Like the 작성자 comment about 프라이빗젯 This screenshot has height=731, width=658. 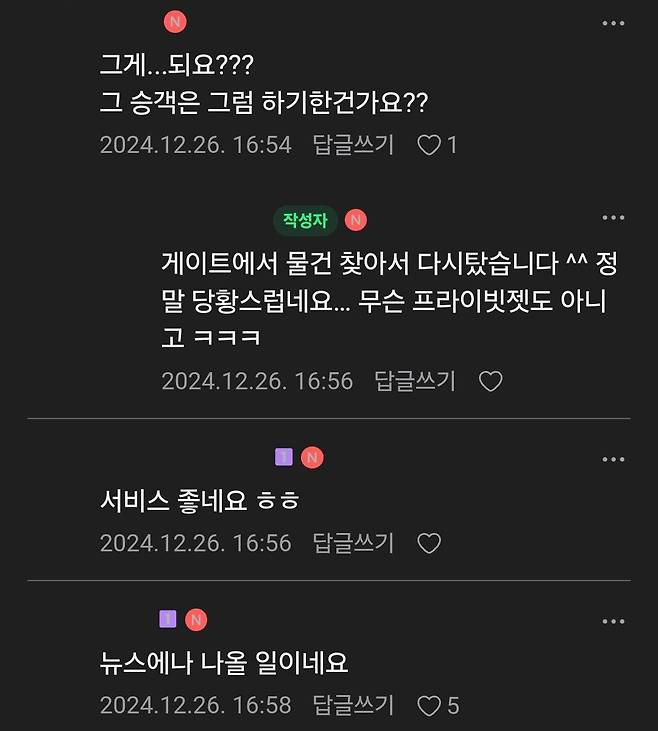[490, 381]
